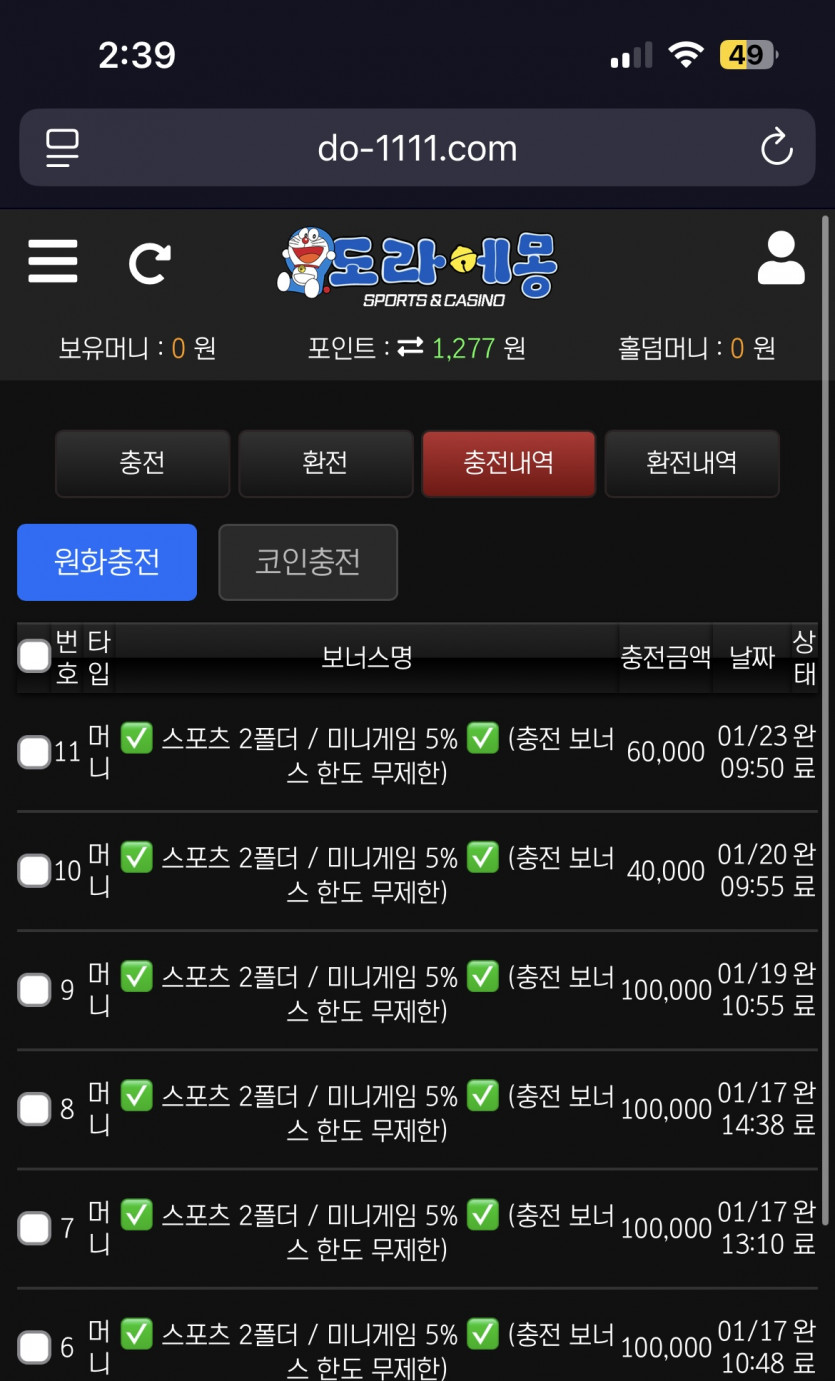Screen dimensions: 835x1381
Task: Switch to the 충전 tab
Action: (142, 463)
